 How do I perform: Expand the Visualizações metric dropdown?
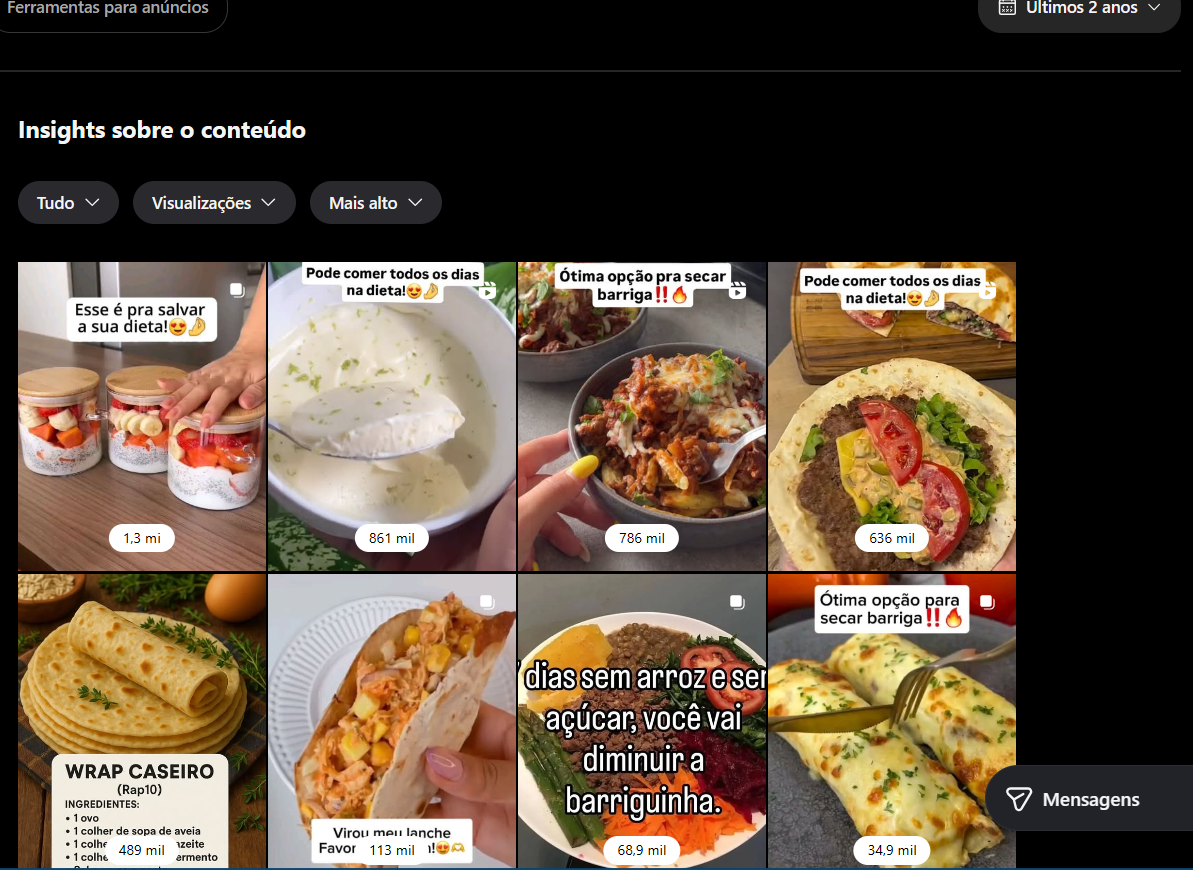click(214, 203)
